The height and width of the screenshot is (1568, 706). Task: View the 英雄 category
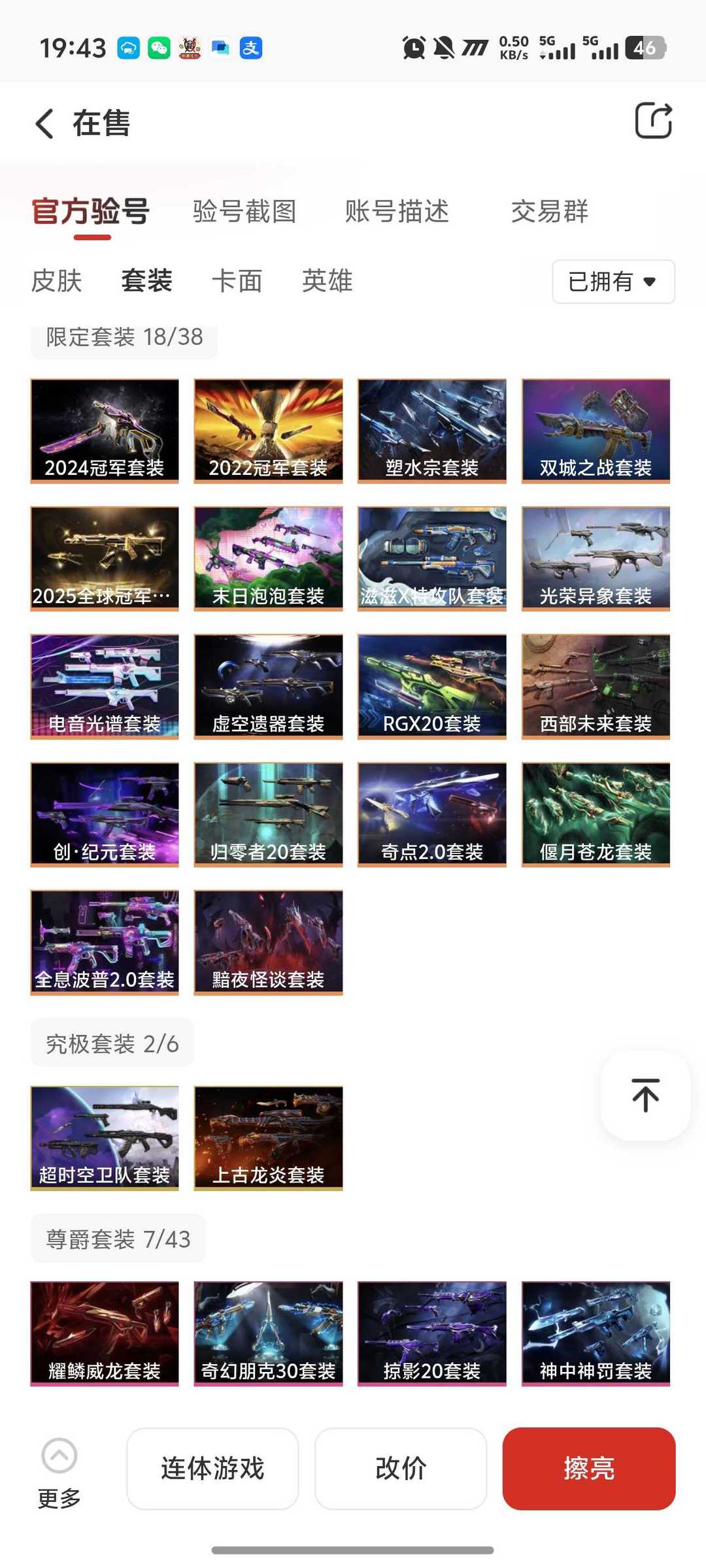coord(327,281)
